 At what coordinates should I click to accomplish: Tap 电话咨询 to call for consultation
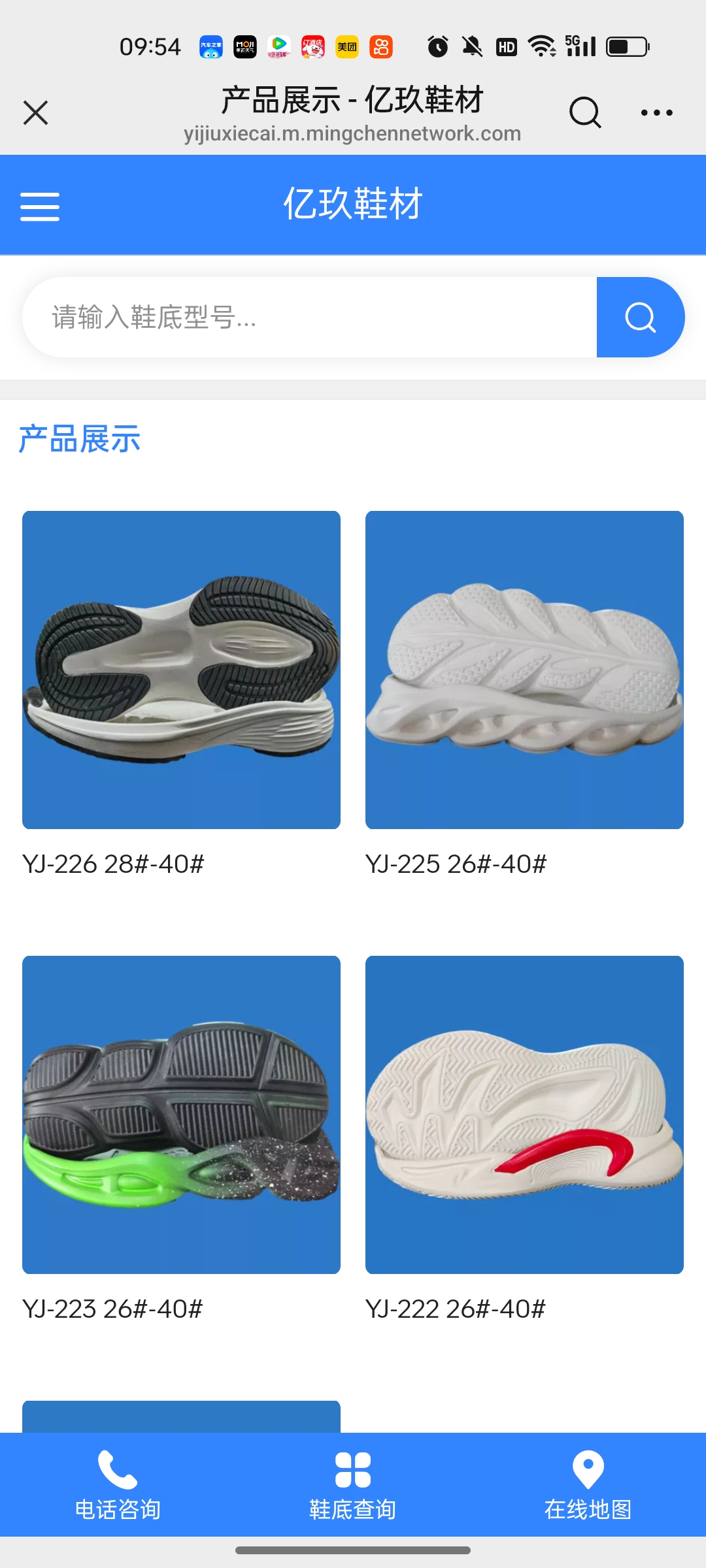pyautogui.click(x=118, y=1484)
